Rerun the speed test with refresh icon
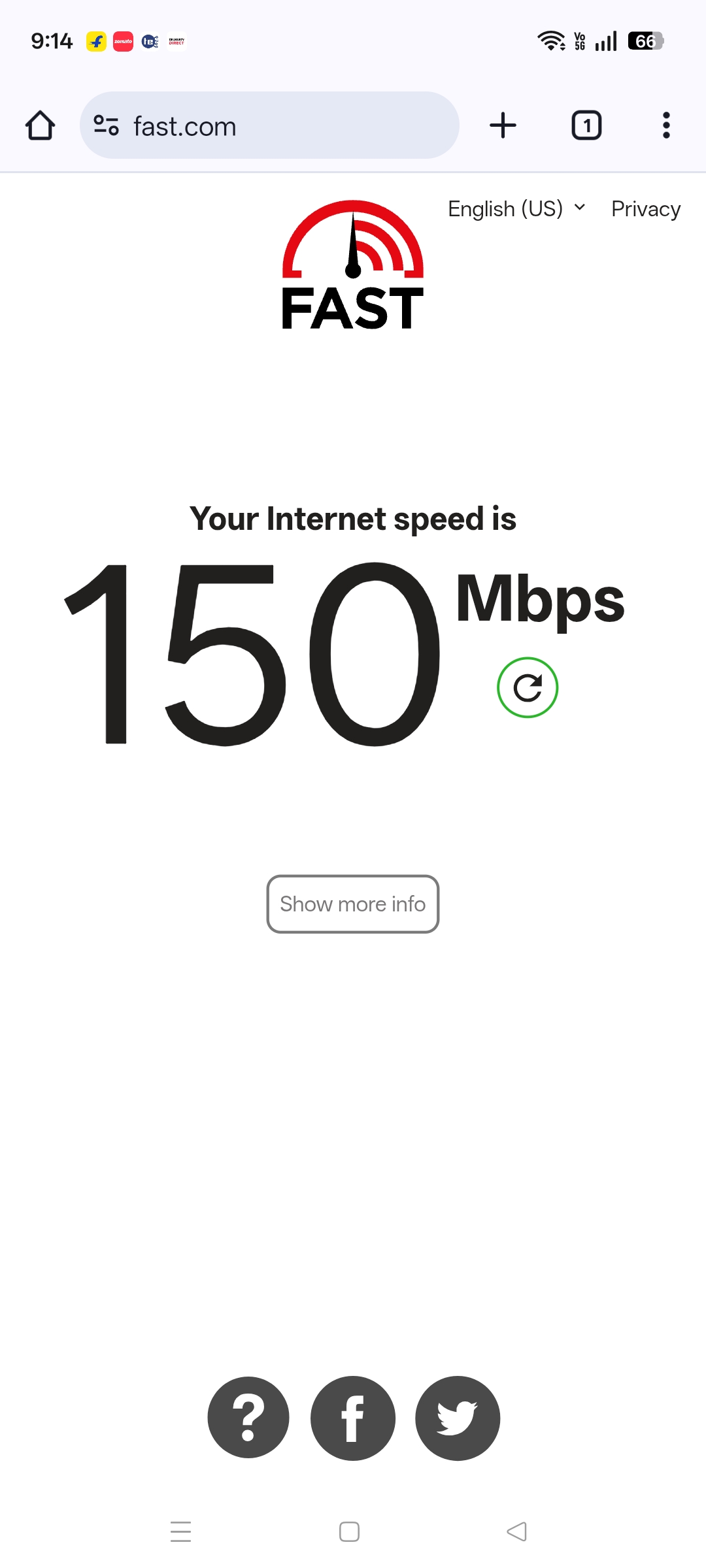 click(528, 687)
